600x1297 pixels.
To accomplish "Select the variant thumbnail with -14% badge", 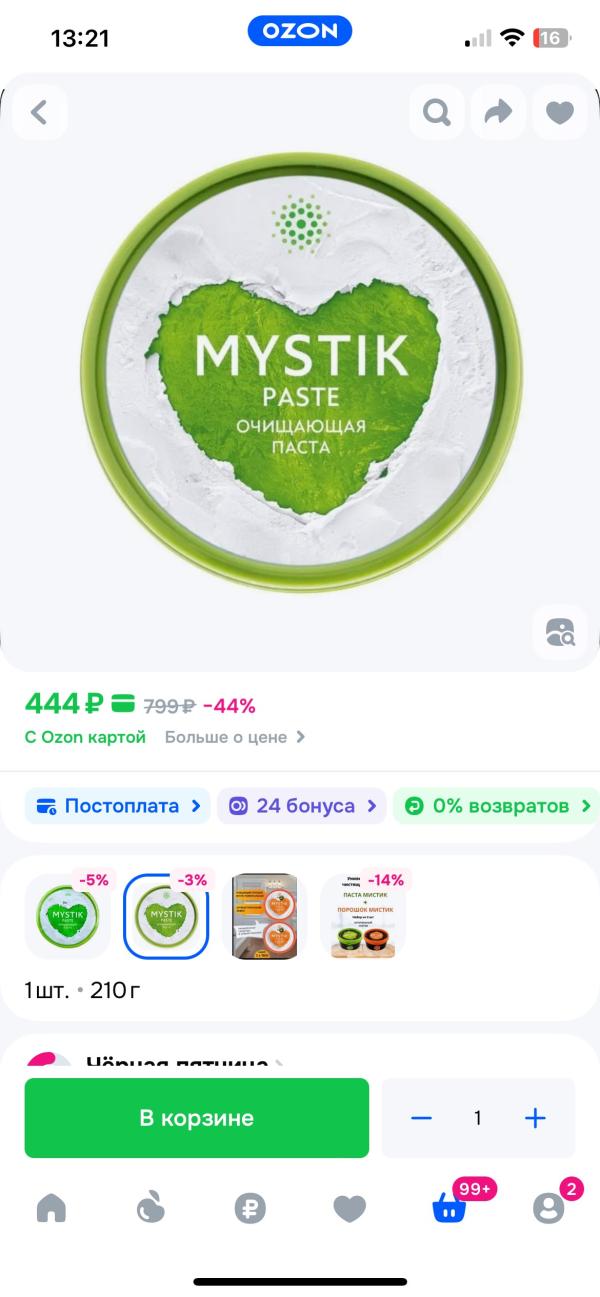I will pos(364,916).
